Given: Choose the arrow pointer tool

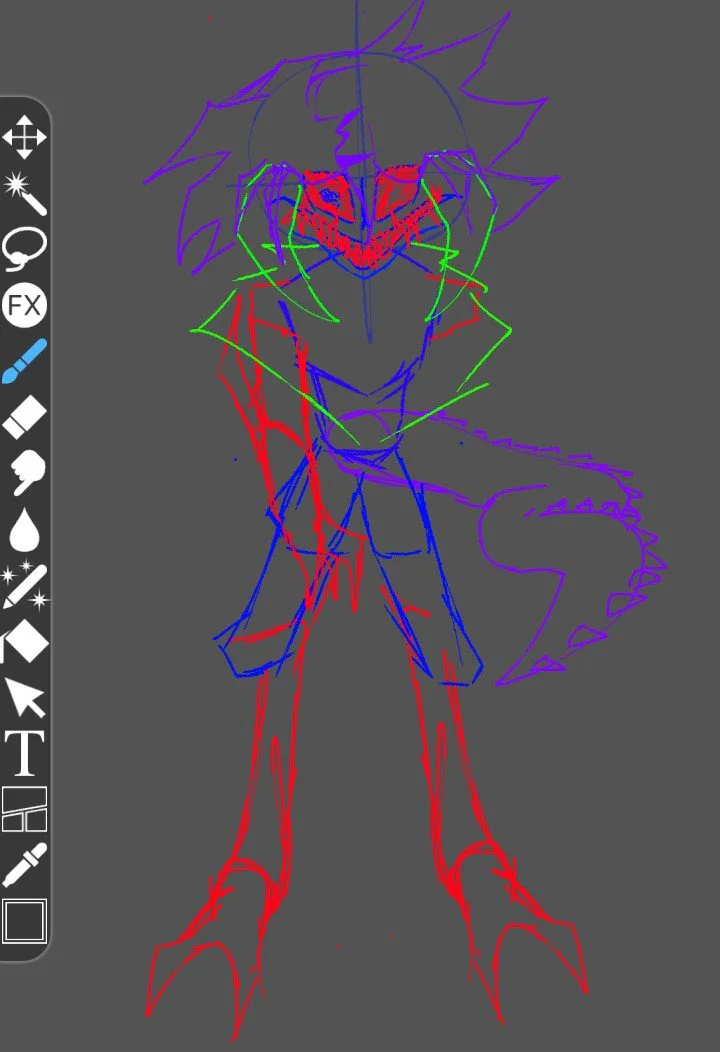Looking at the screenshot, I should coord(25,697).
